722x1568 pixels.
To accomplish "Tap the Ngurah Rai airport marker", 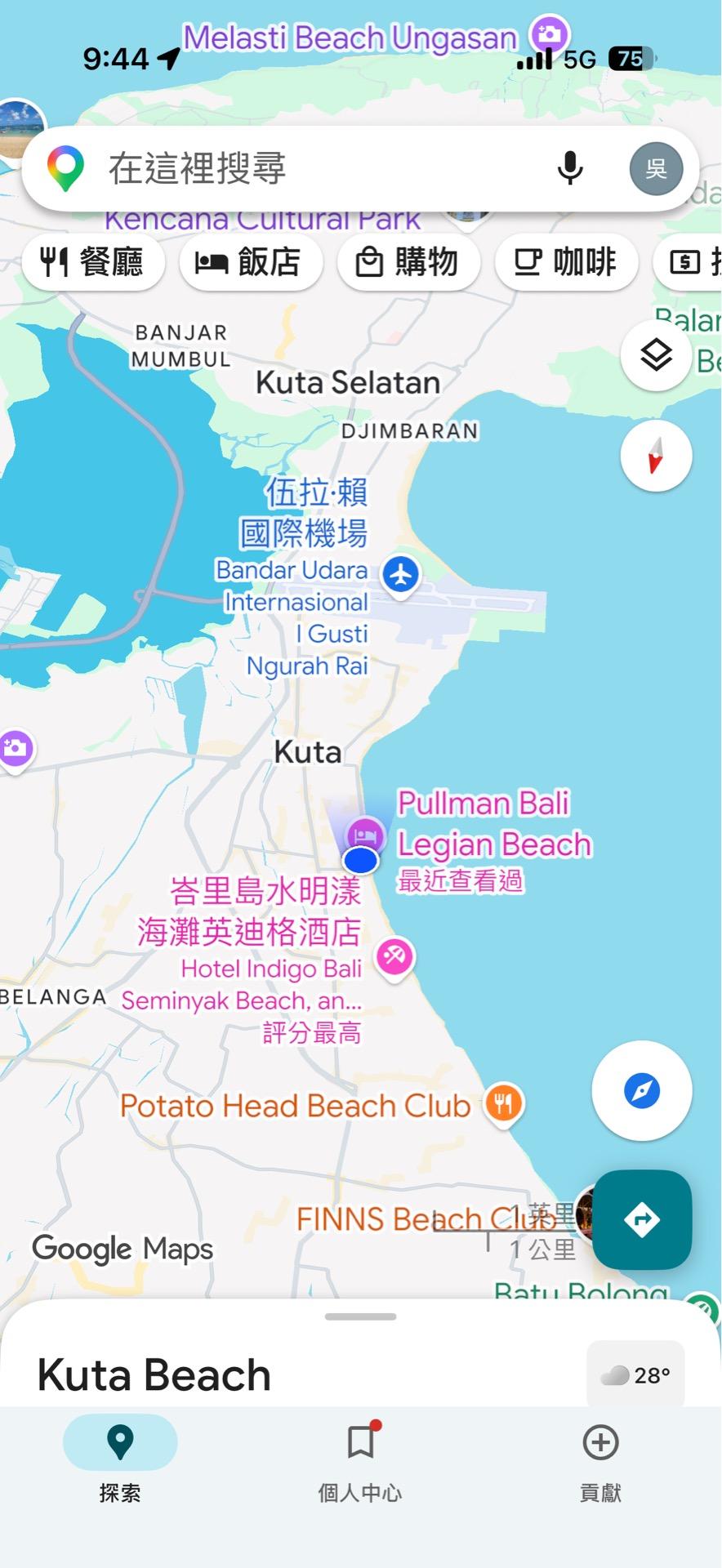I will [x=400, y=574].
